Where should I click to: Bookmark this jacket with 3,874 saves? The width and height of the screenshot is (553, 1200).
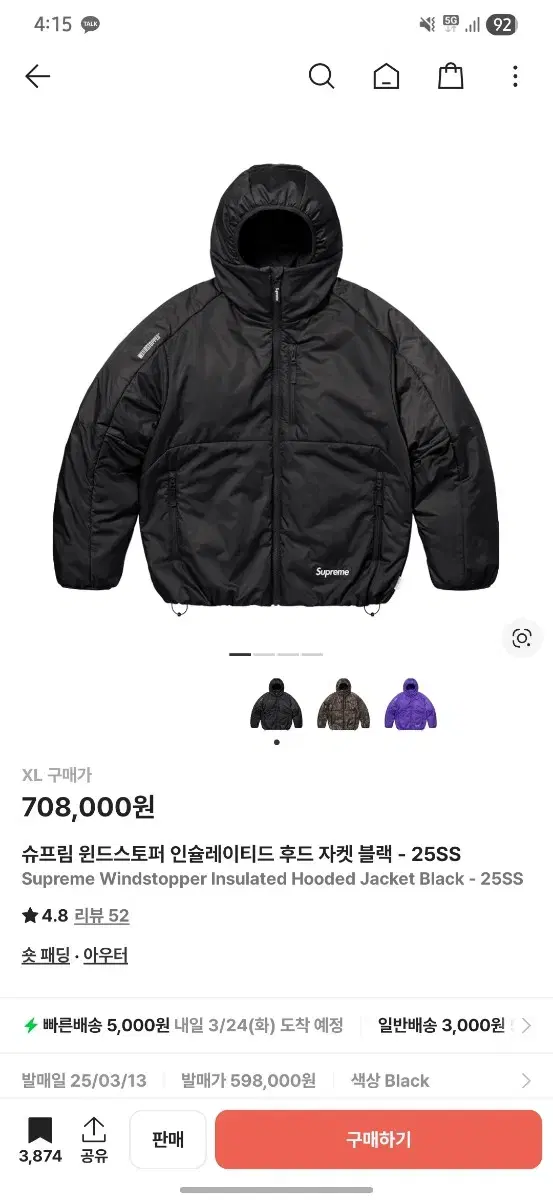coord(40,1139)
